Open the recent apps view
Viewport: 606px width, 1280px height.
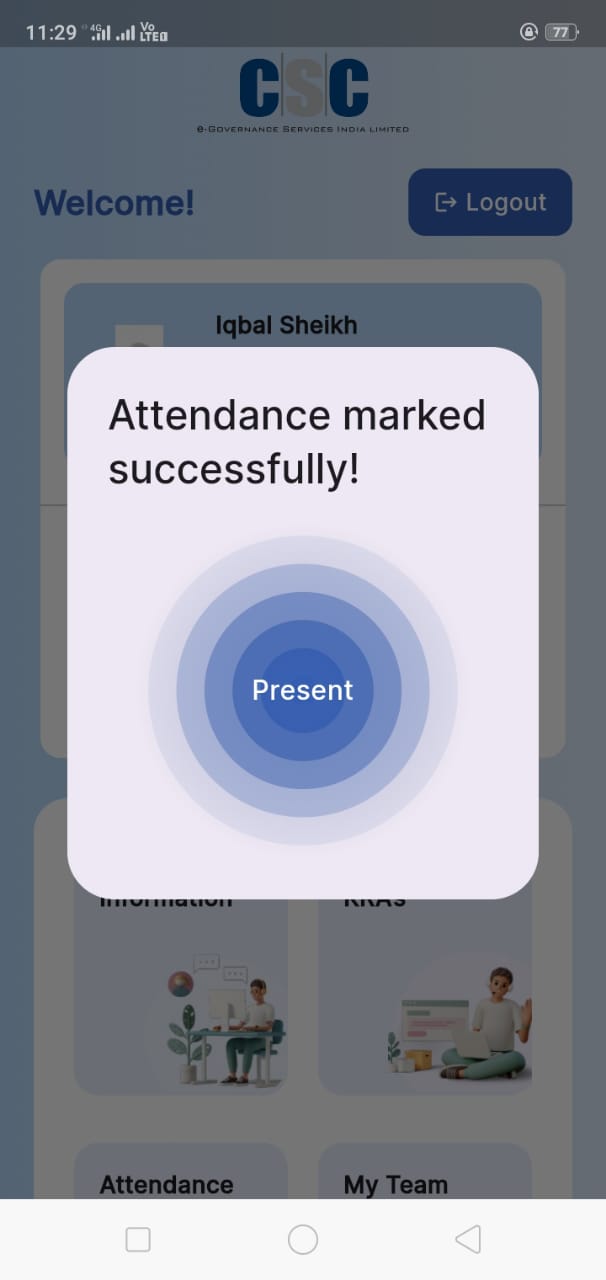tap(138, 1240)
